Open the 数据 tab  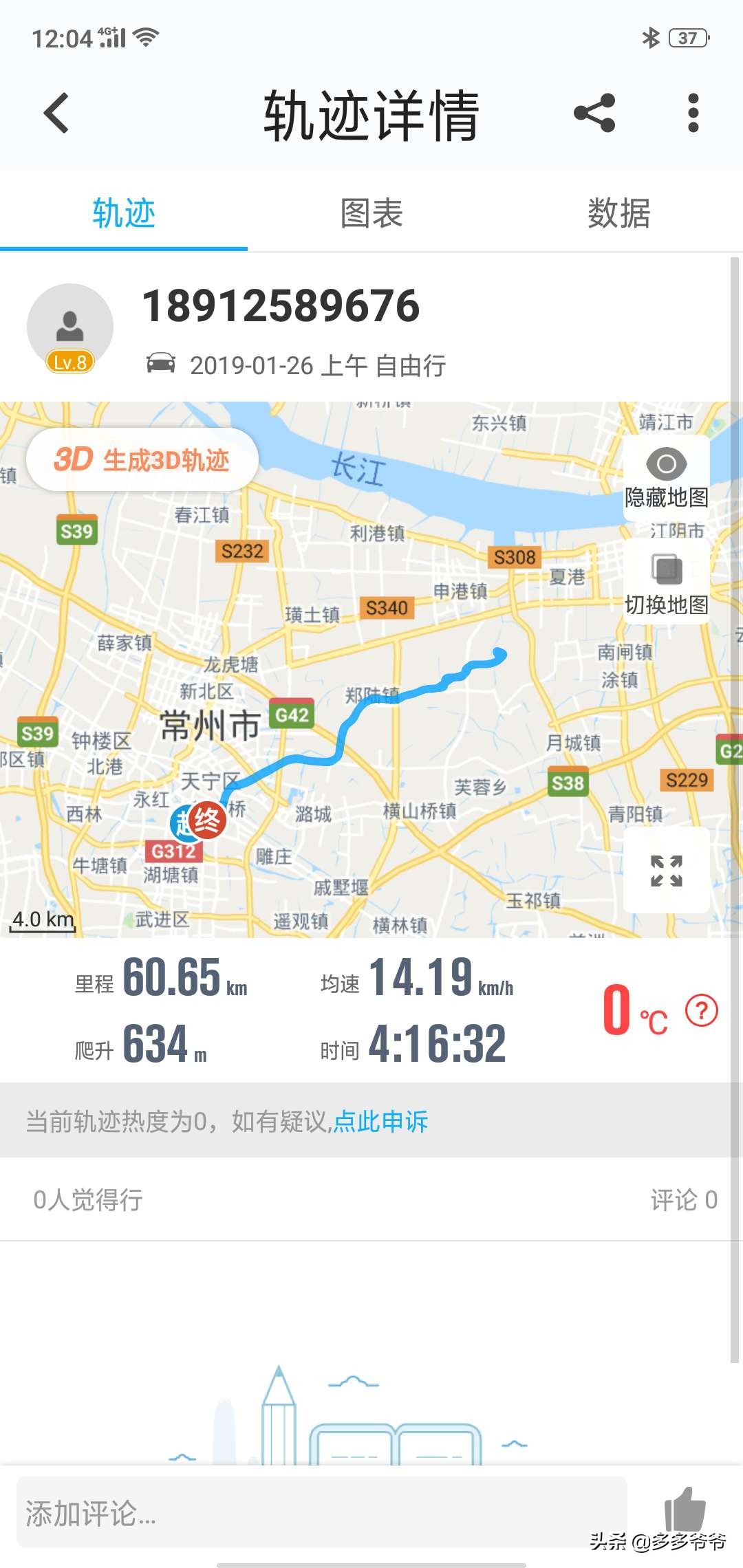617,215
